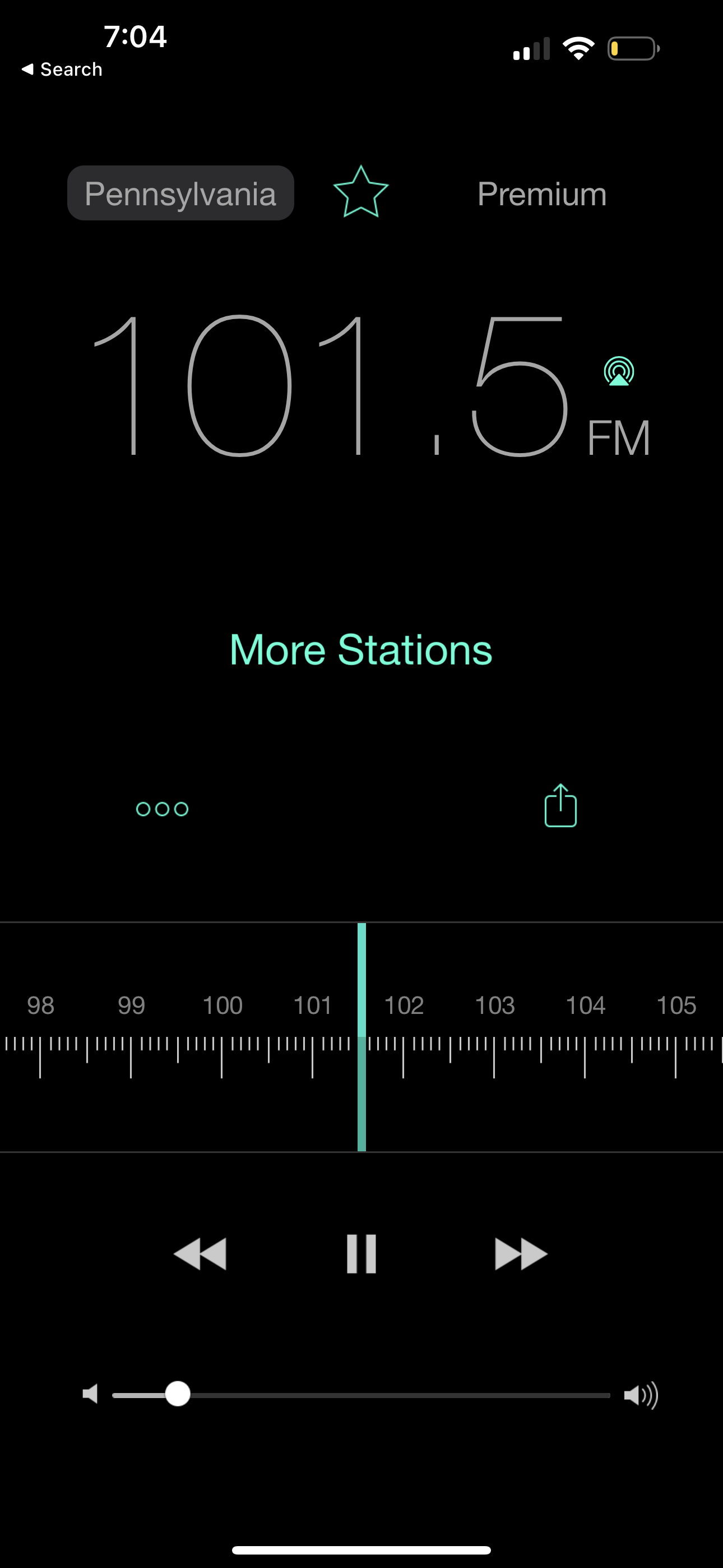The height and width of the screenshot is (1568, 723).
Task: Favorite the station using the star
Action: (361, 193)
